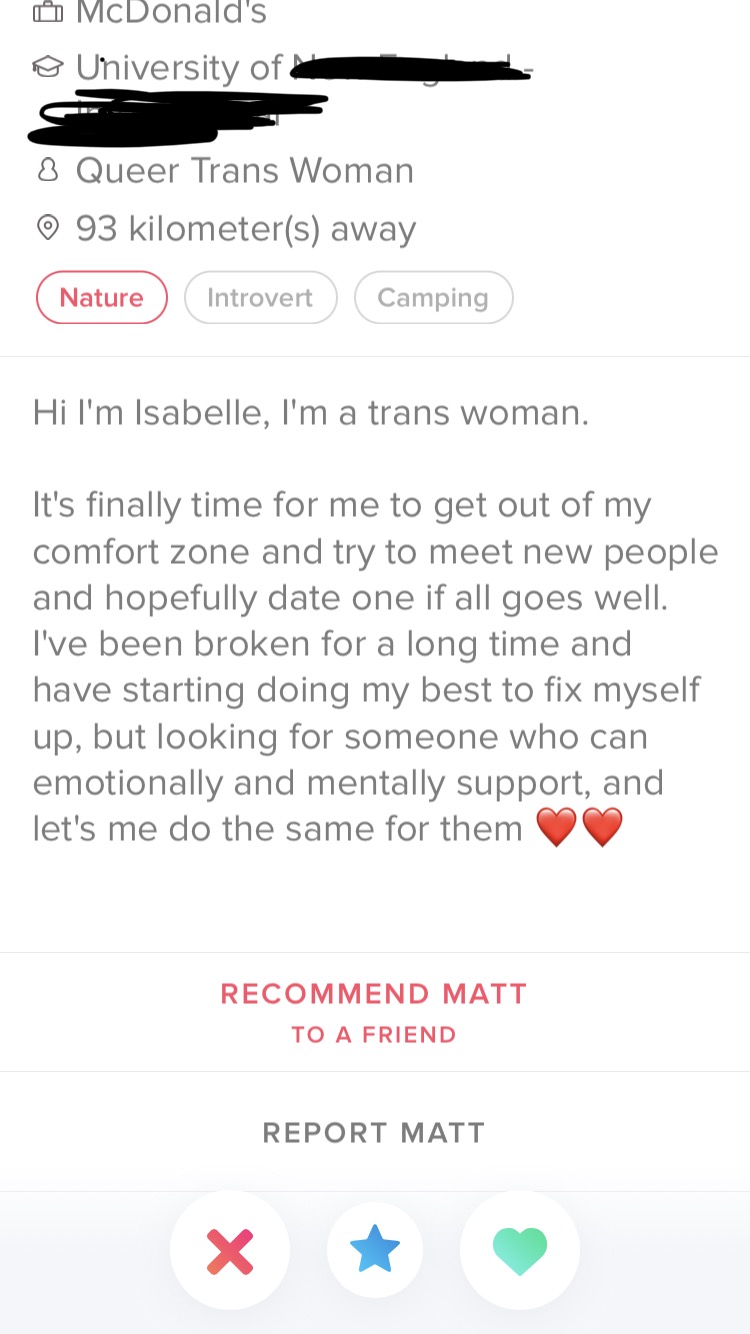The image size is (750, 1334).
Task: Tap the Introvert interest chip
Action: [x=260, y=298]
